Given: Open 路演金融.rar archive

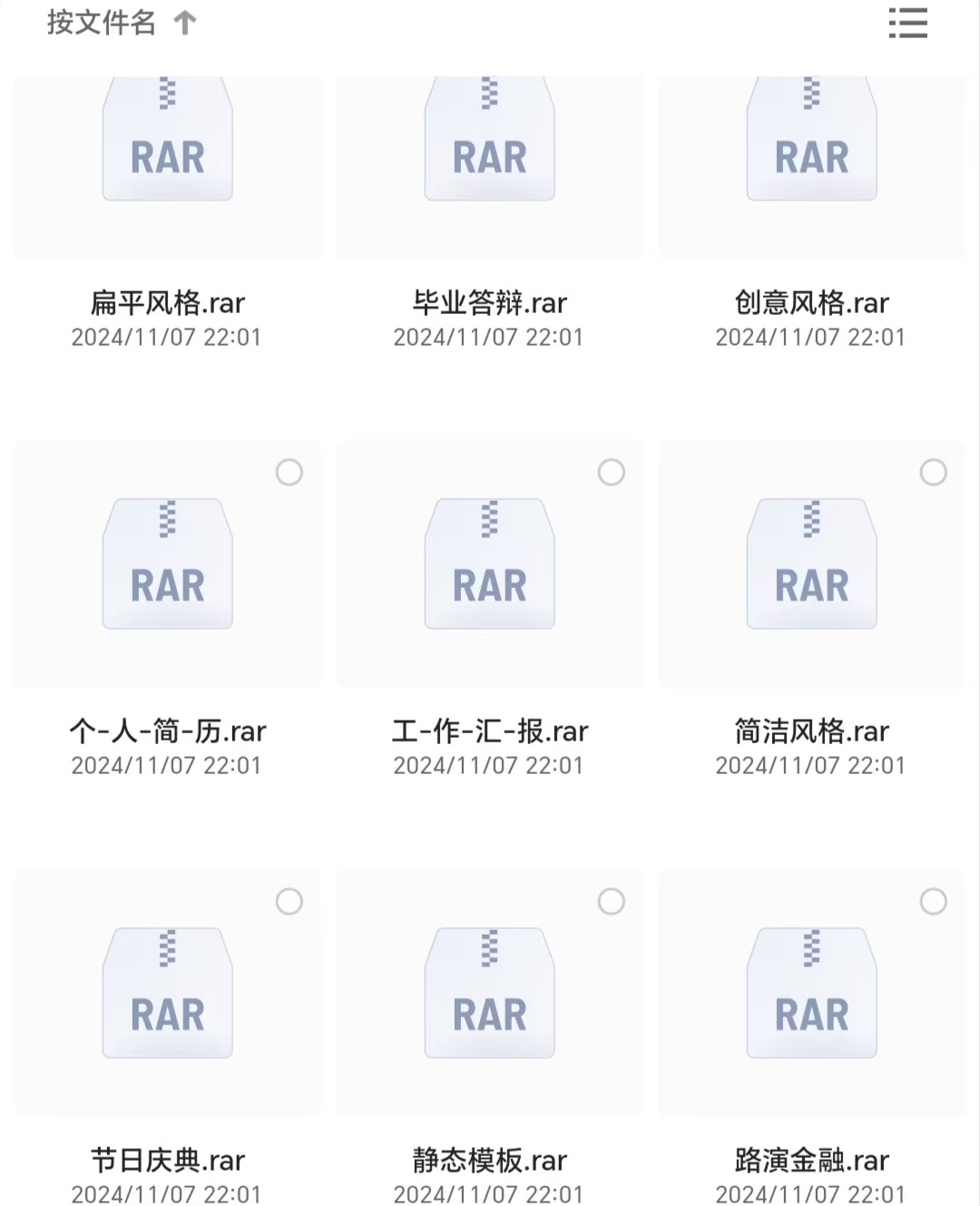Looking at the screenshot, I should [811, 994].
